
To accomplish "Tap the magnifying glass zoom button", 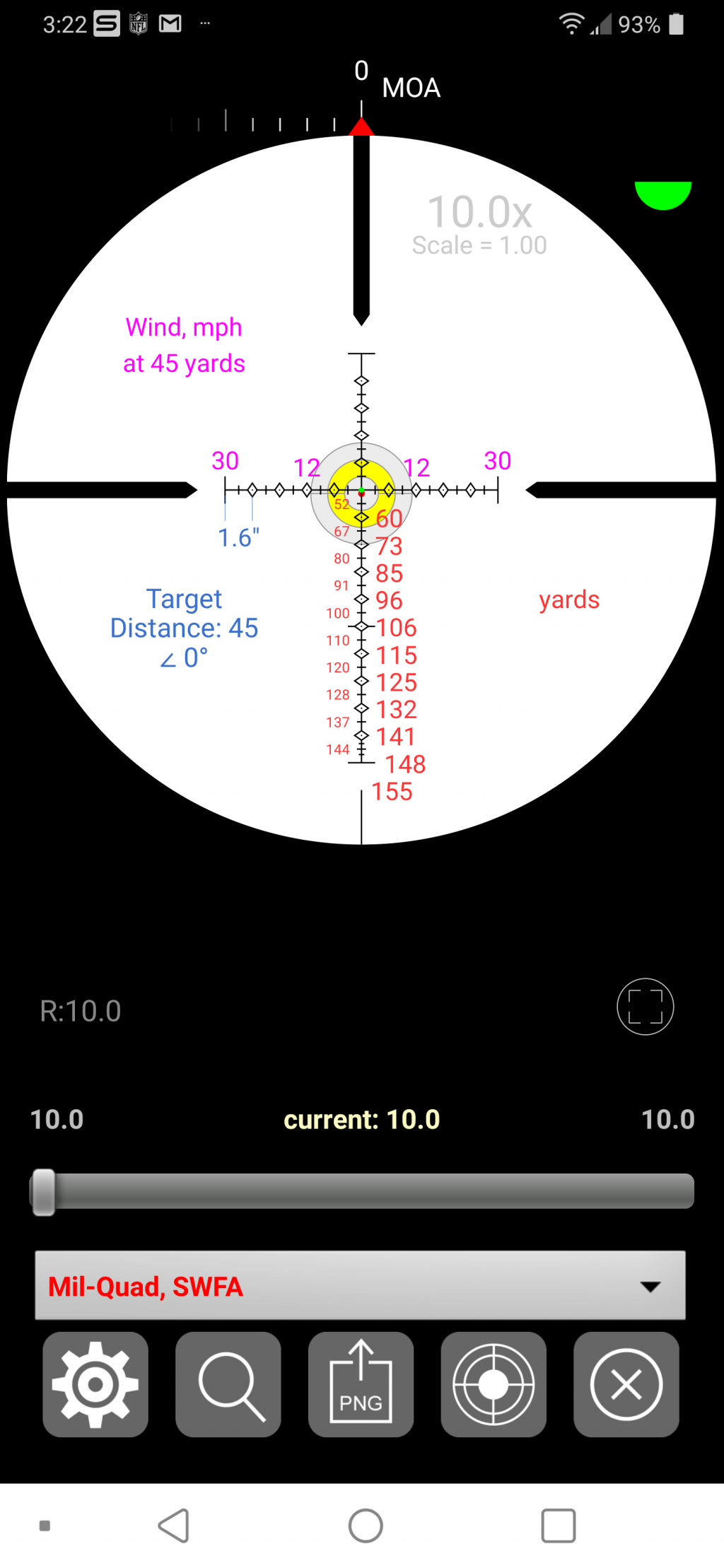I will tap(228, 1384).
